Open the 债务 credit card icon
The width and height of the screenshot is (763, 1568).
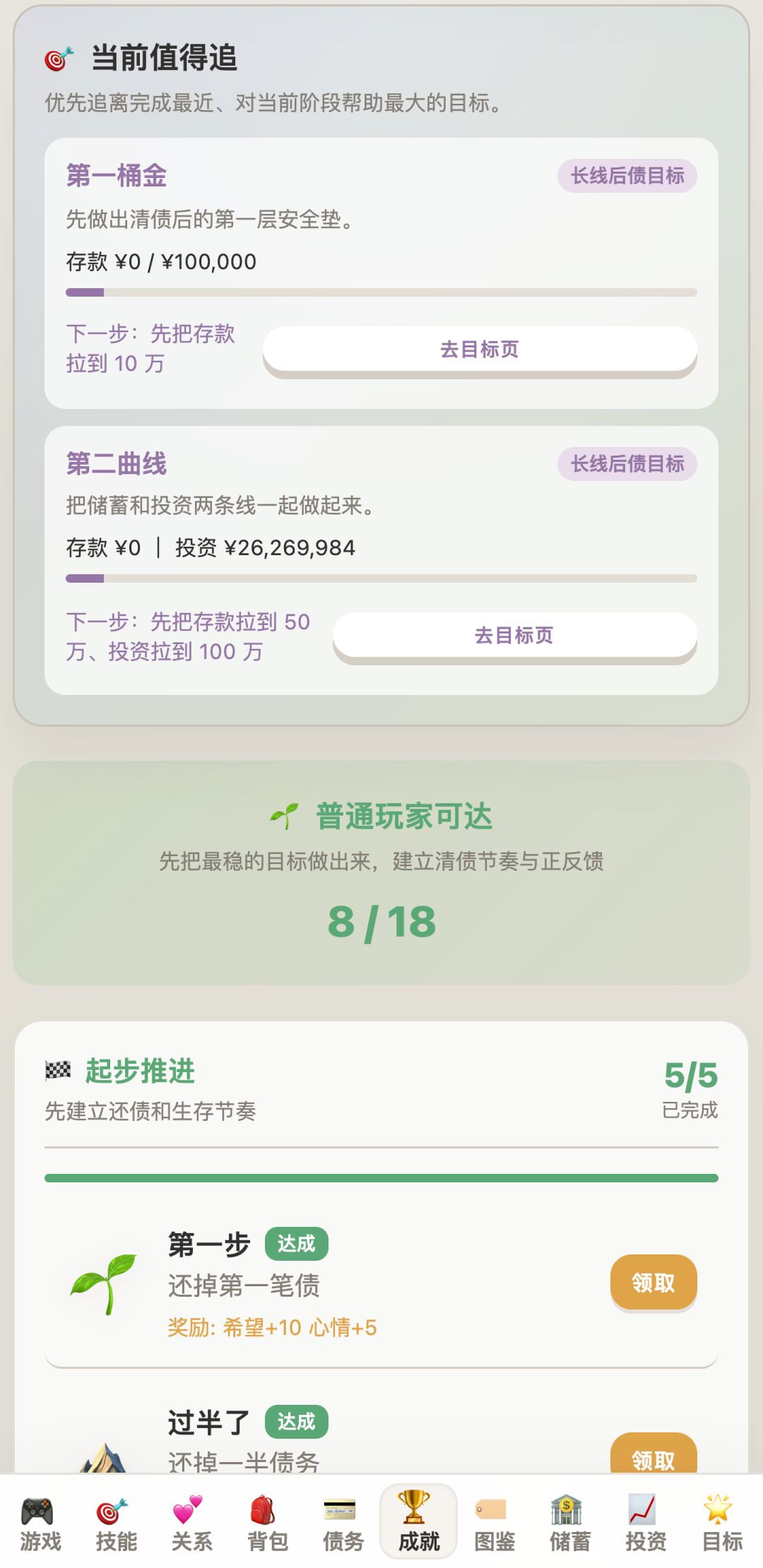tap(344, 1522)
